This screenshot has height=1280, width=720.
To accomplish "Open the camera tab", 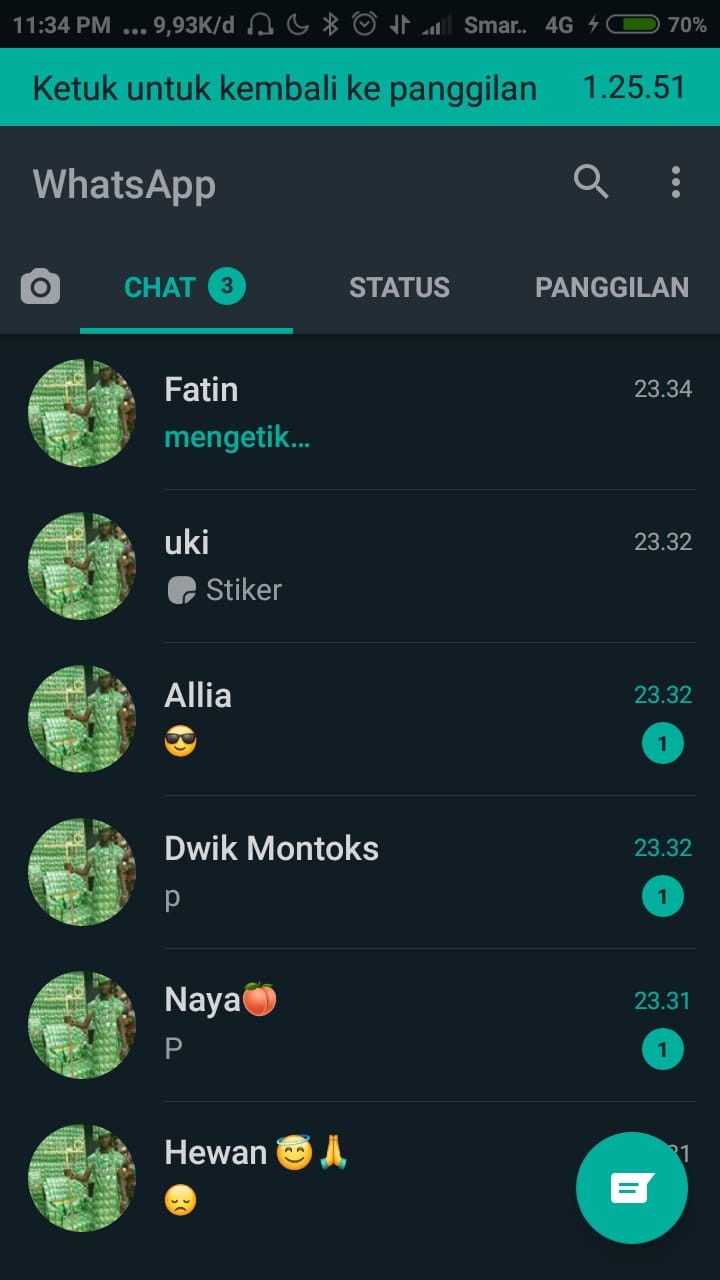I will 40,288.
